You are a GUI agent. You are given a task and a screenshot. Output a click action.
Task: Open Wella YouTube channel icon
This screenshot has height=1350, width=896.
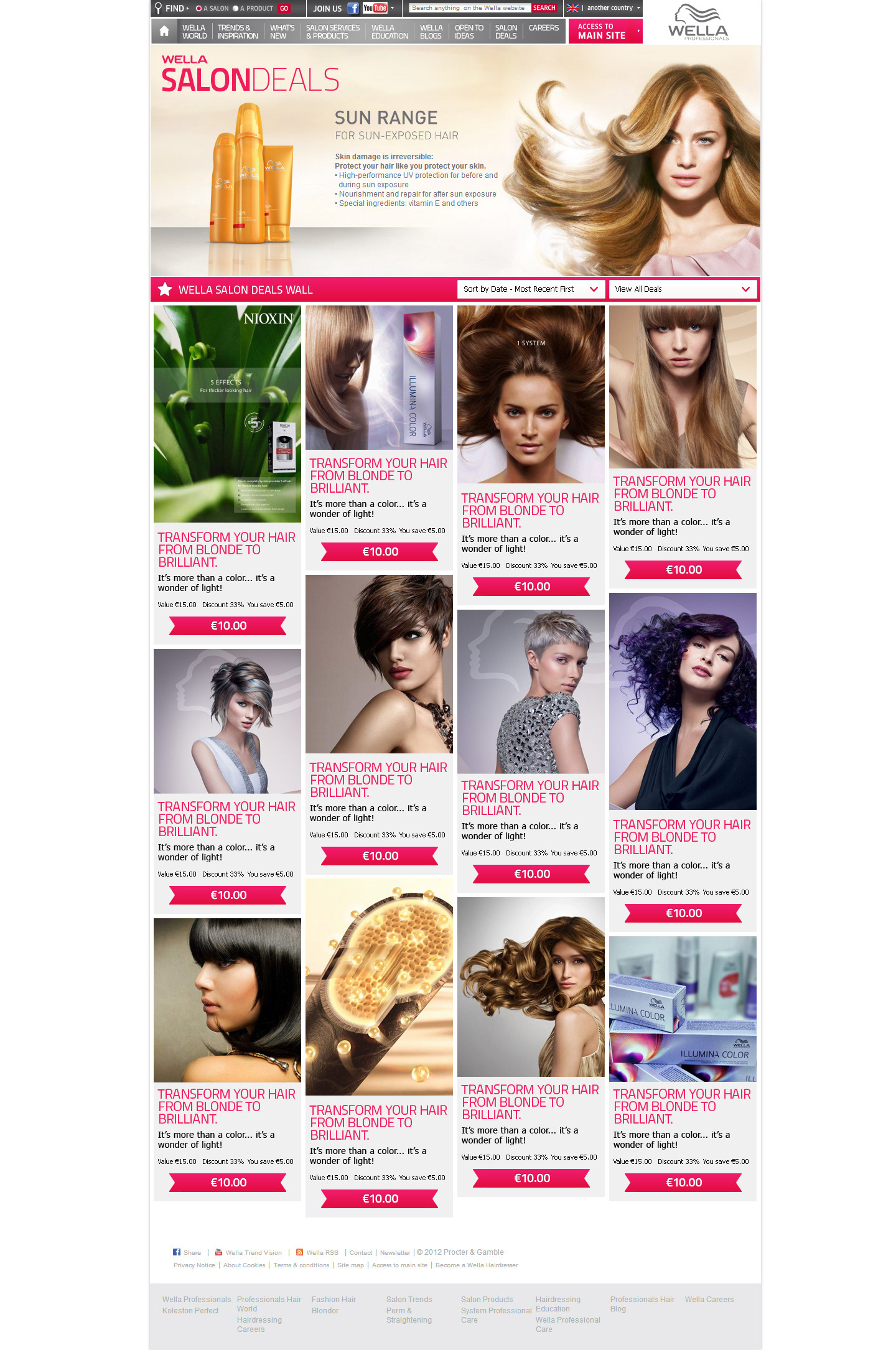(x=375, y=8)
